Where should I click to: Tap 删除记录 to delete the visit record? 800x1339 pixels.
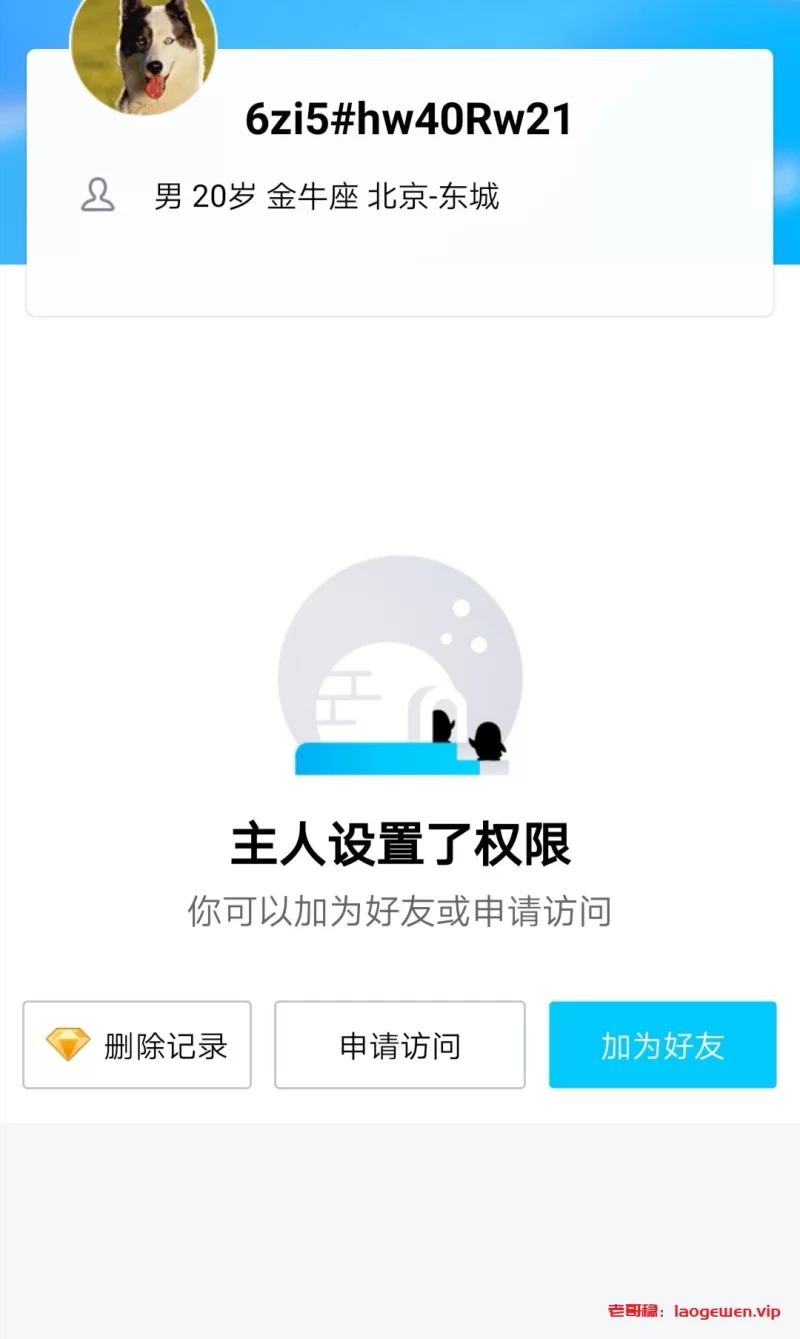tap(137, 1045)
